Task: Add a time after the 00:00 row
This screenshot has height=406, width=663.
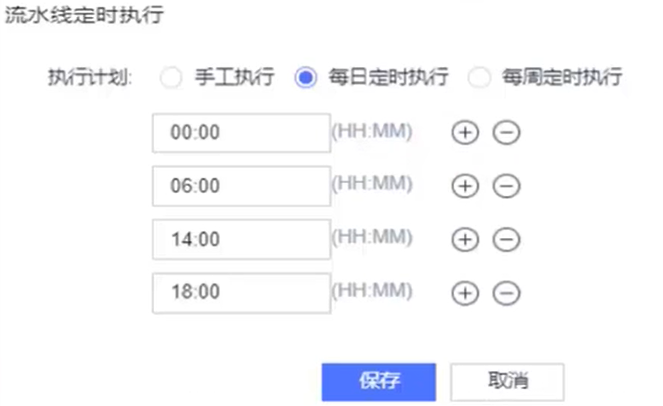Action: tap(465, 132)
